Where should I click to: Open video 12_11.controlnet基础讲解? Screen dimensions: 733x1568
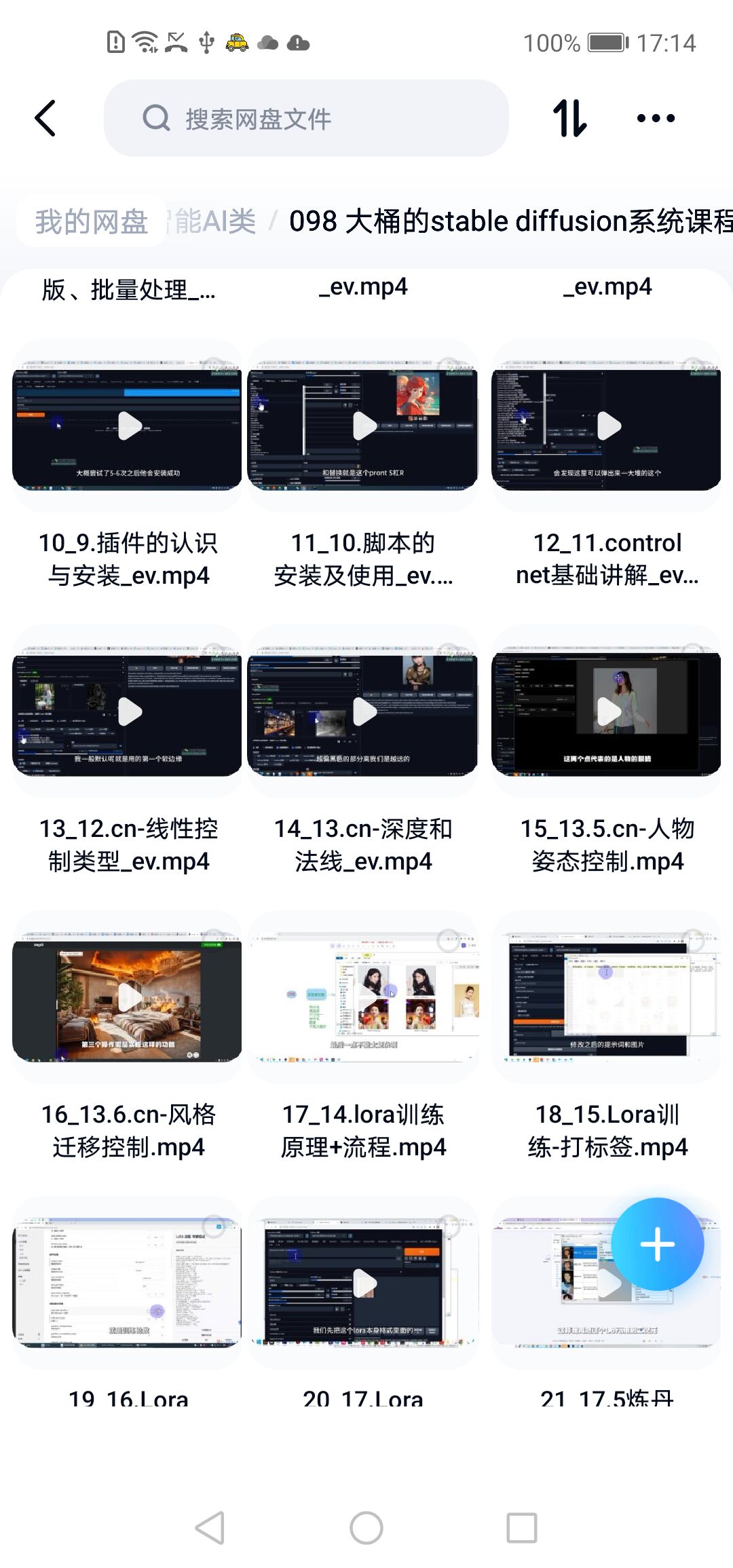click(607, 426)
